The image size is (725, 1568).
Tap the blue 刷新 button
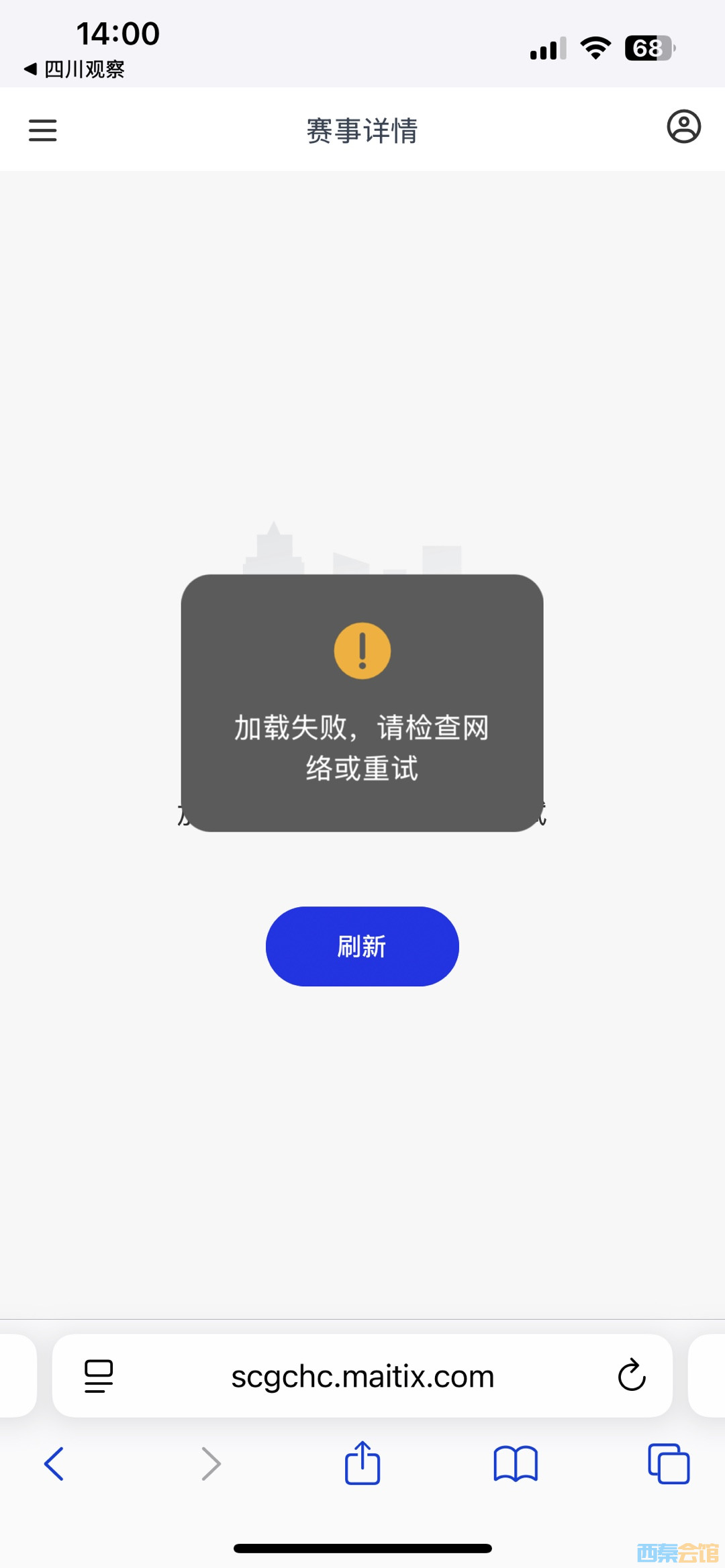(x=362, y=946)
